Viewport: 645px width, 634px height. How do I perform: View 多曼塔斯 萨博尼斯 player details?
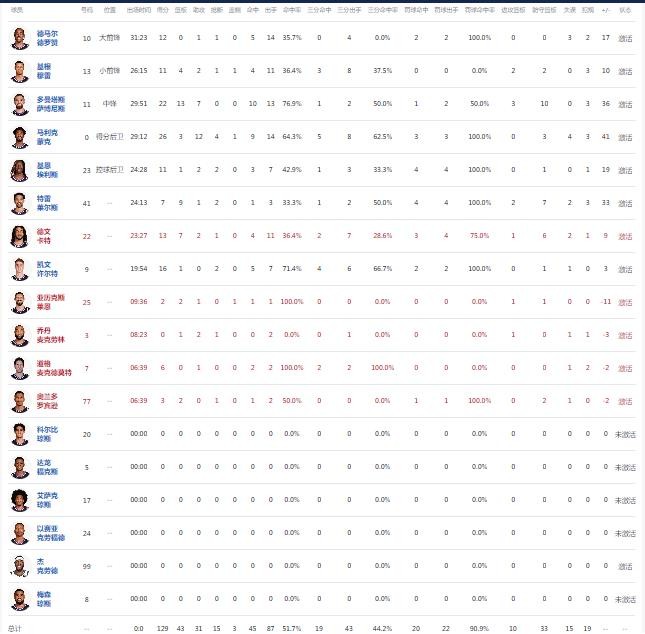[50, 104]
